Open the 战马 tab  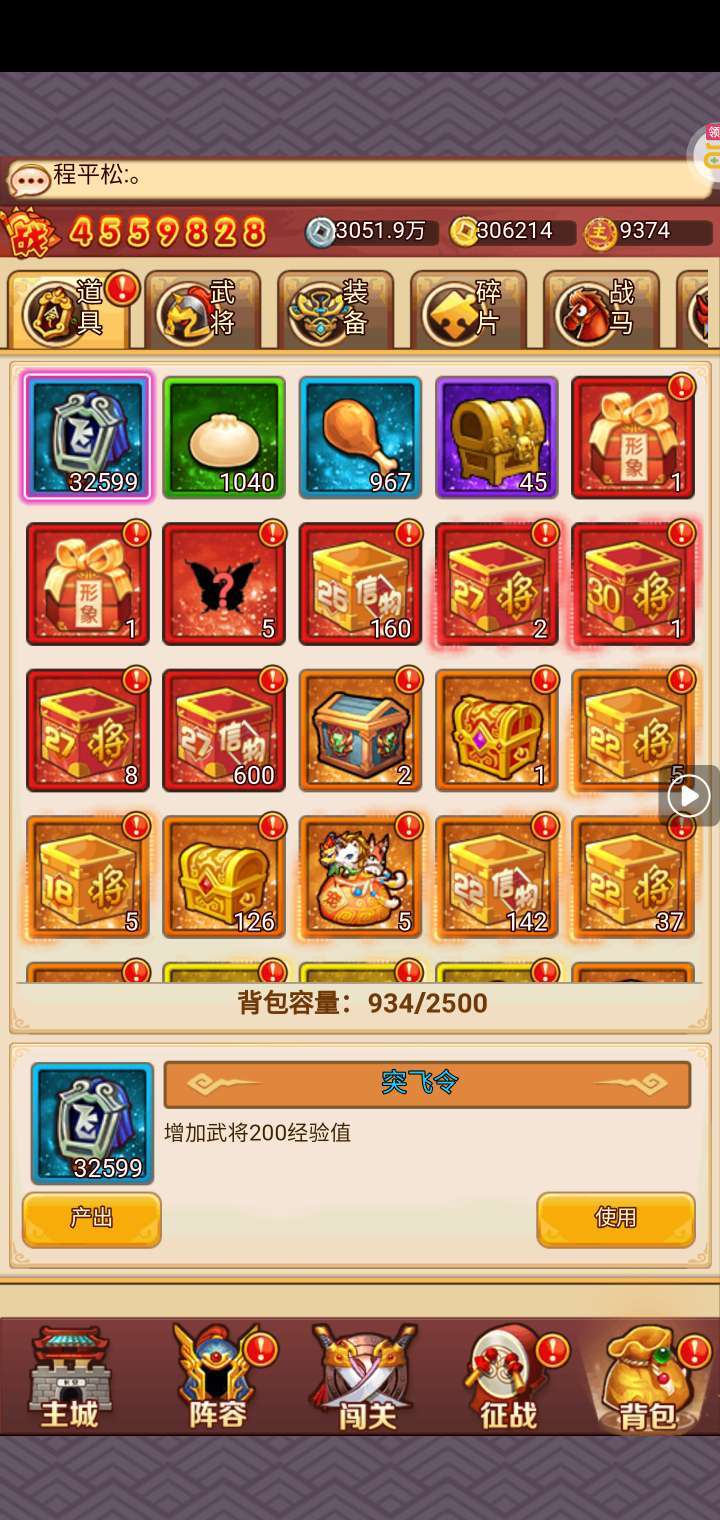pyautogui.click(x=602, y=310)
